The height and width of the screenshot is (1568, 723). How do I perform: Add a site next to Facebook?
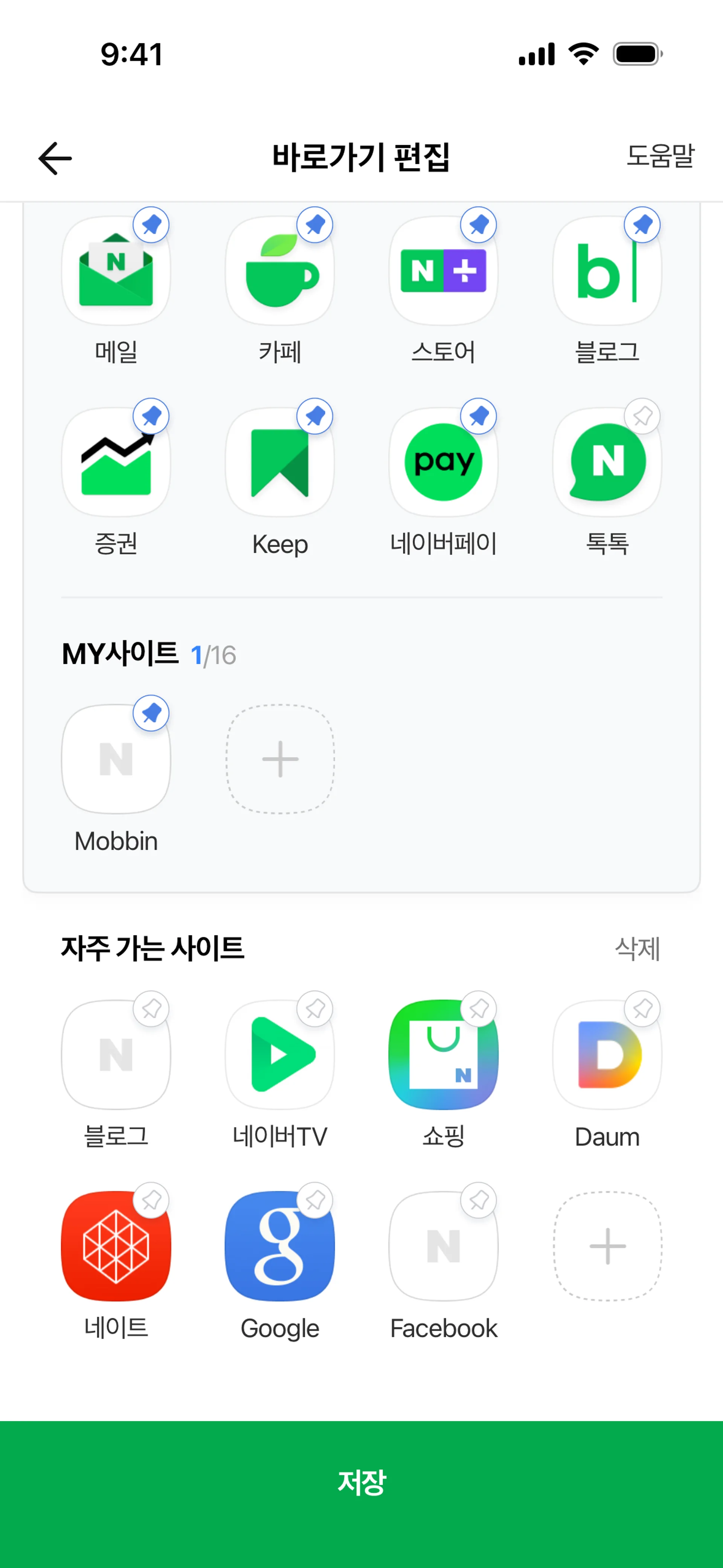pyautogui.click(x=607, y=1246)
